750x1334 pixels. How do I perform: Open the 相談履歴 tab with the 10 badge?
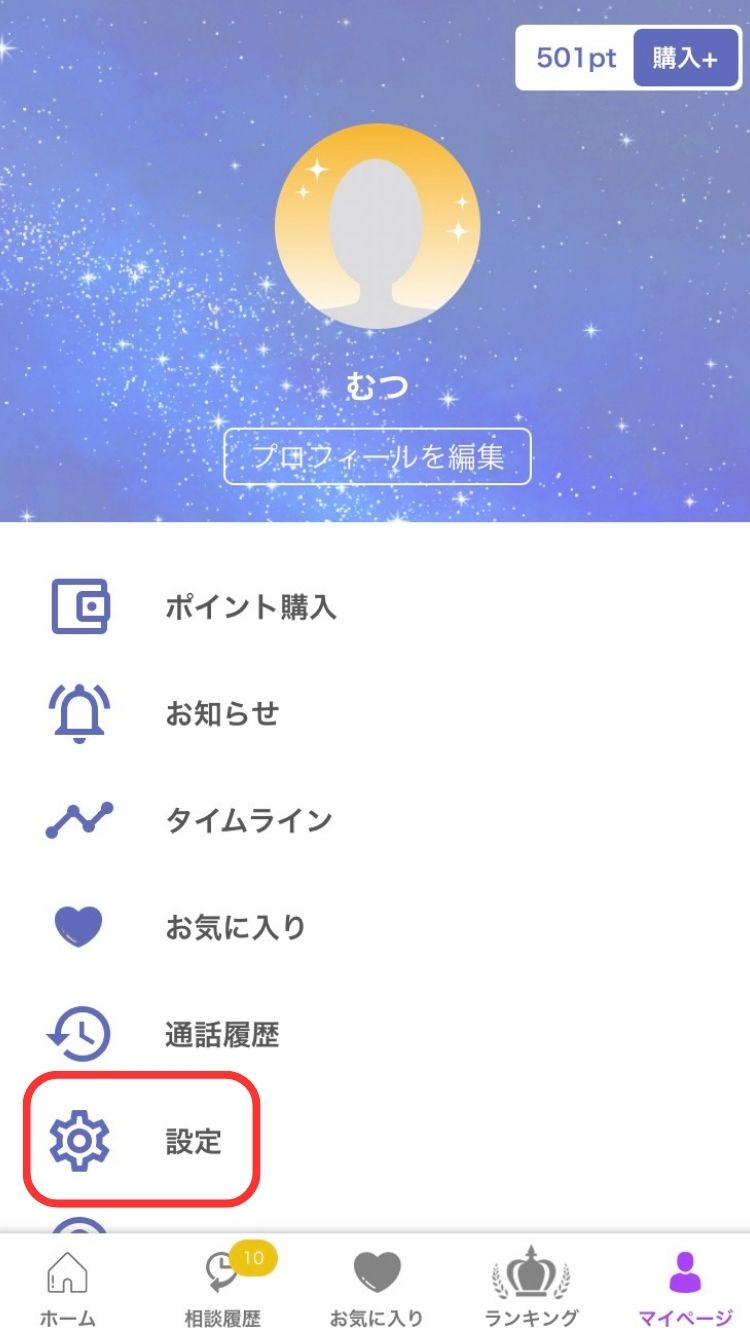[x=220, y=1285]
